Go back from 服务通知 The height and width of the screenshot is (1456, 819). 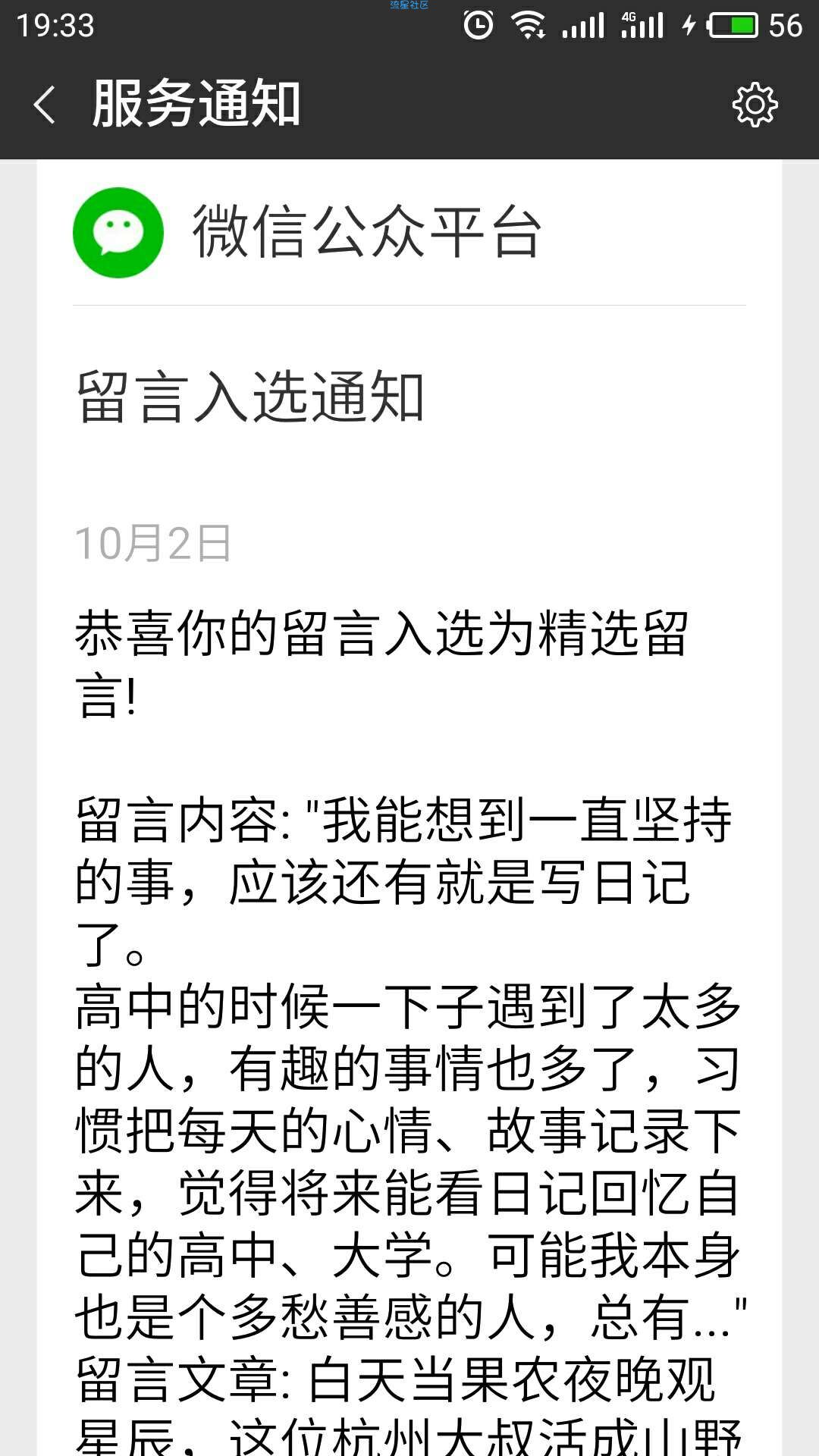tap(45, 105)
